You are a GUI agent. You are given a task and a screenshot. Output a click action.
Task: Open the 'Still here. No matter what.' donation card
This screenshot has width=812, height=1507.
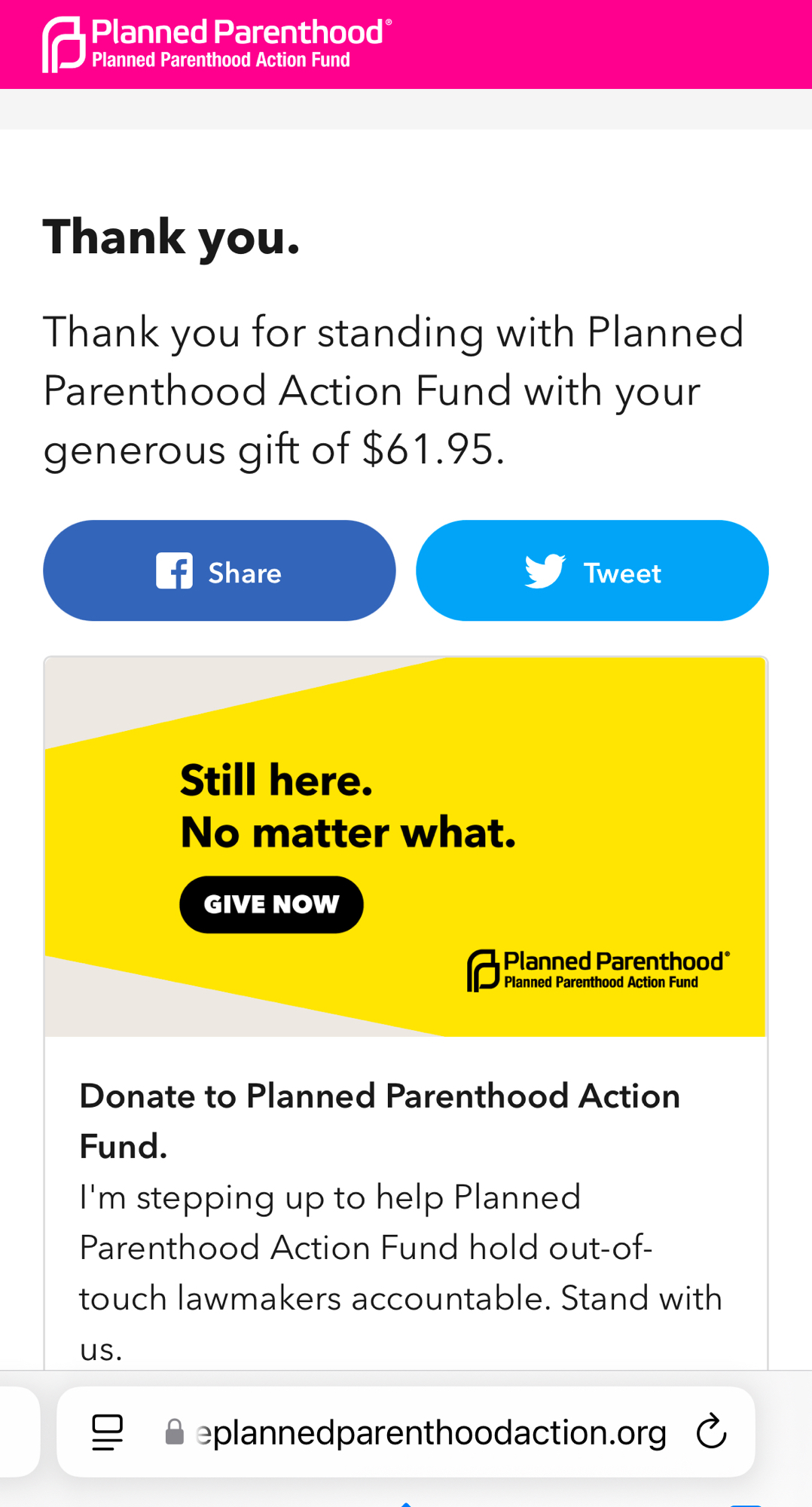[405, 847]
